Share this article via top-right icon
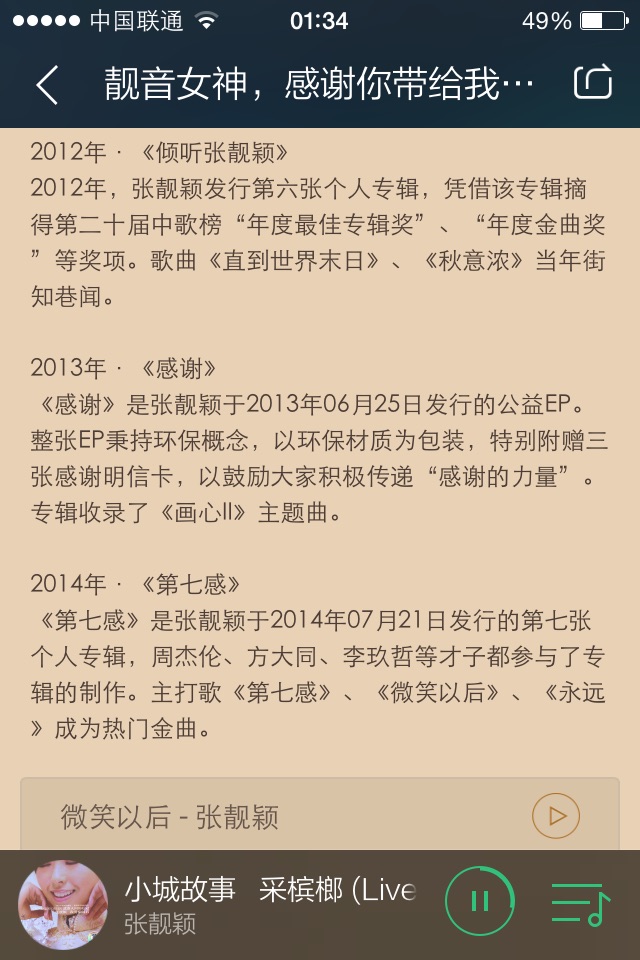640x960 pixels. [x=593, y=81]
